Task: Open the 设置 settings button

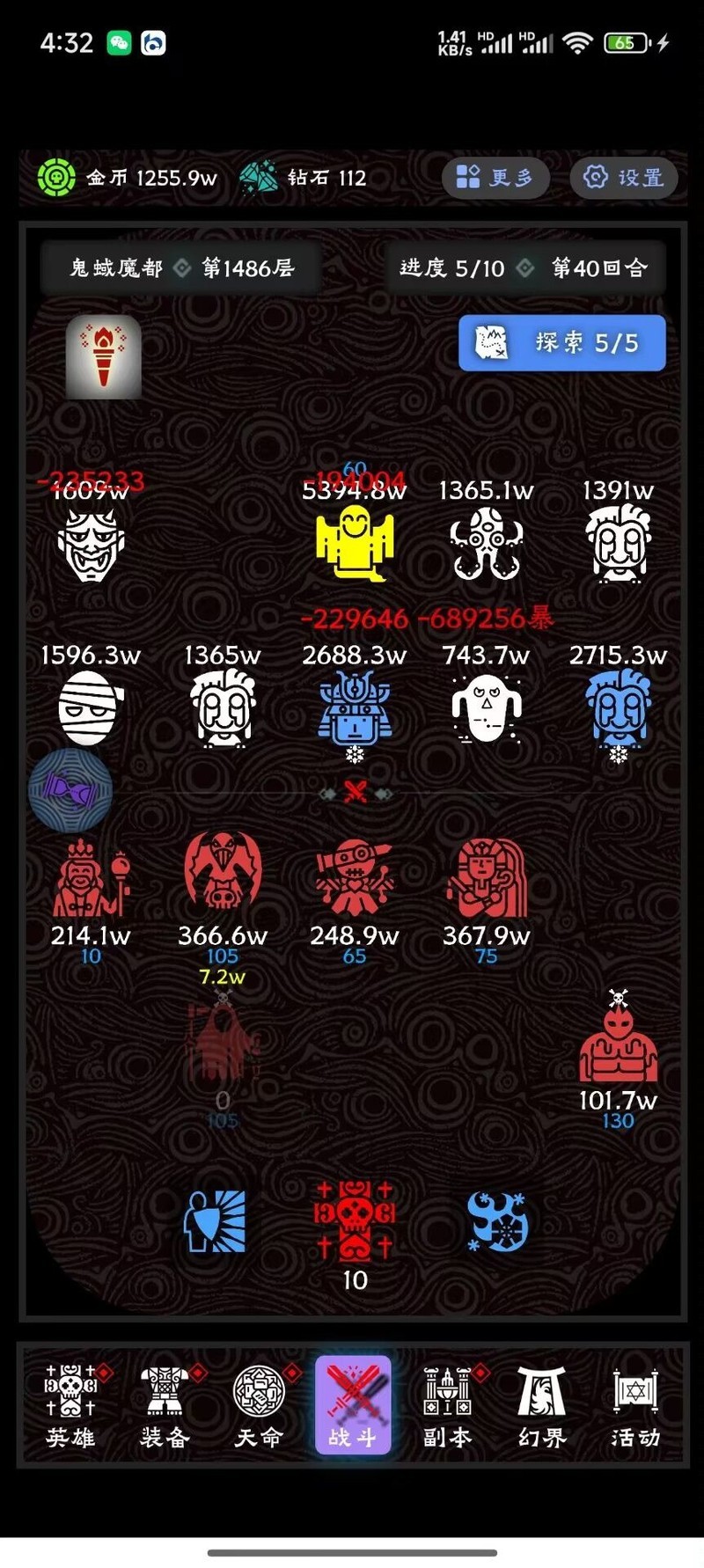Action: click(x=623, y=178)
